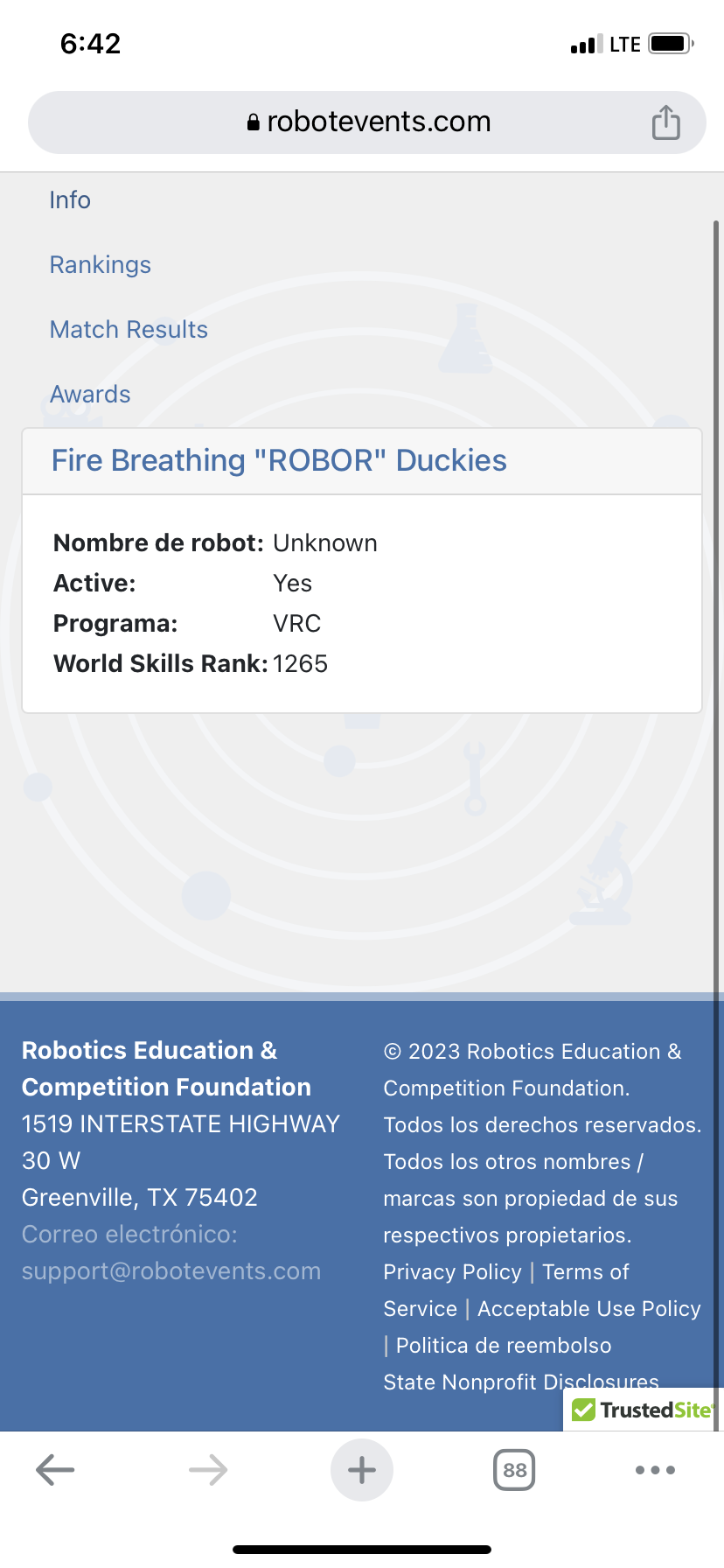Viewport: 724px width, 1568px height.
Task: Open the Info link
Action: click(70, 200)
